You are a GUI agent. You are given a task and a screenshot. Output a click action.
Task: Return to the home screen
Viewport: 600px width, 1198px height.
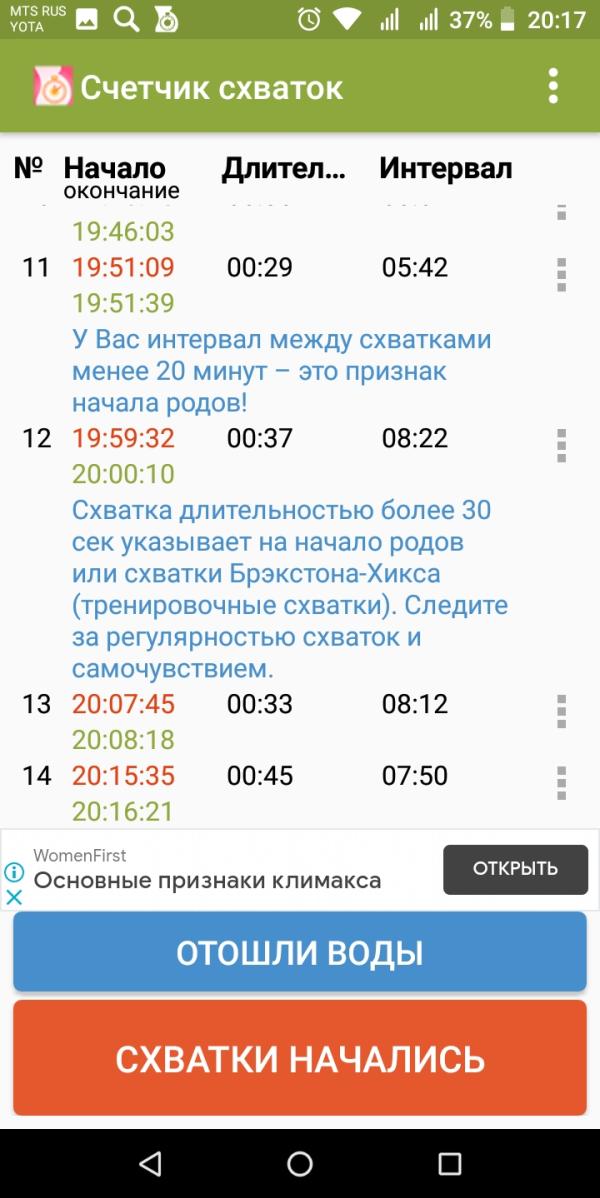pos(300,1163)
